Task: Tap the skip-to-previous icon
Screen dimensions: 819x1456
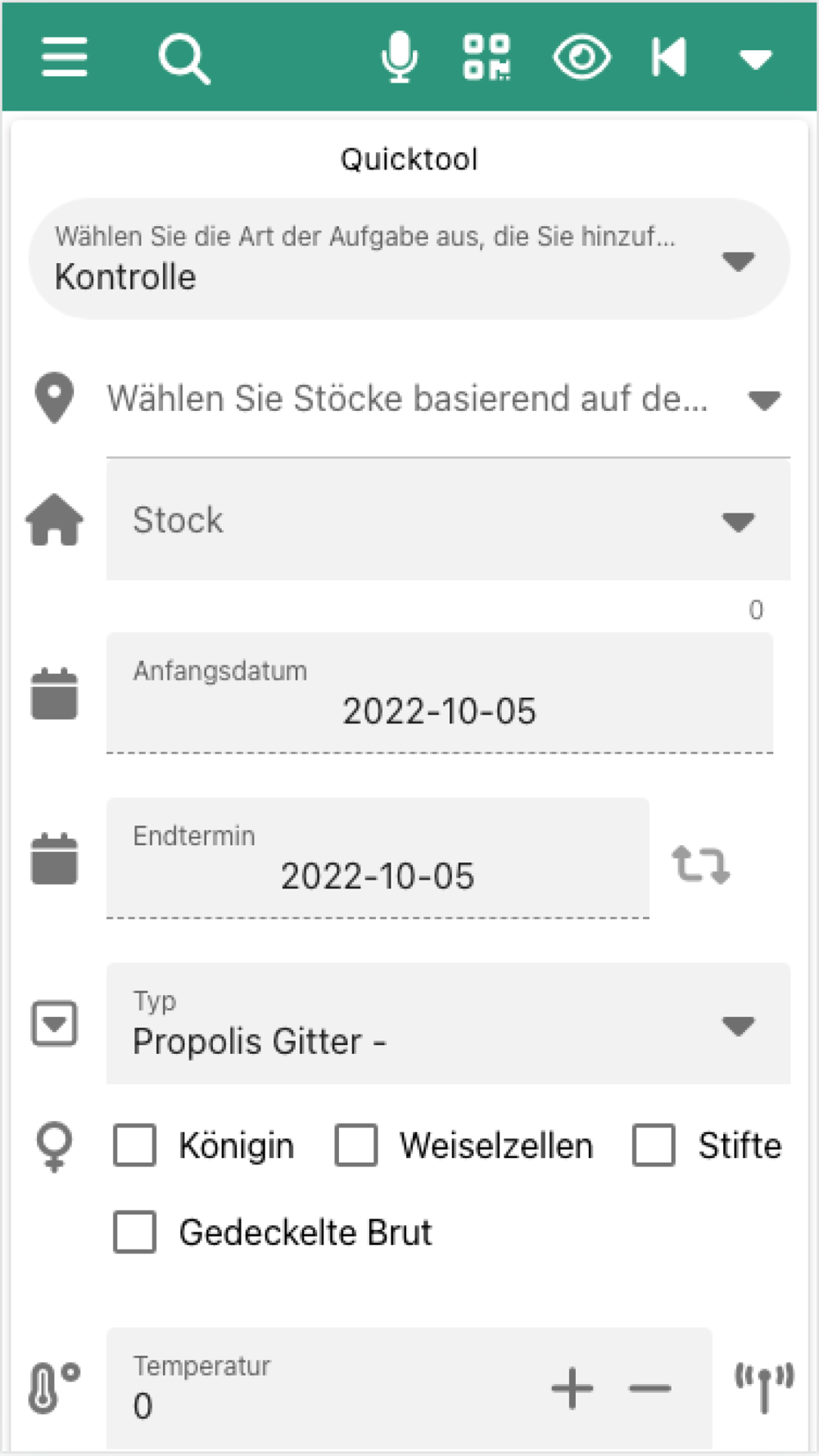Action: [x=668, y=57]
